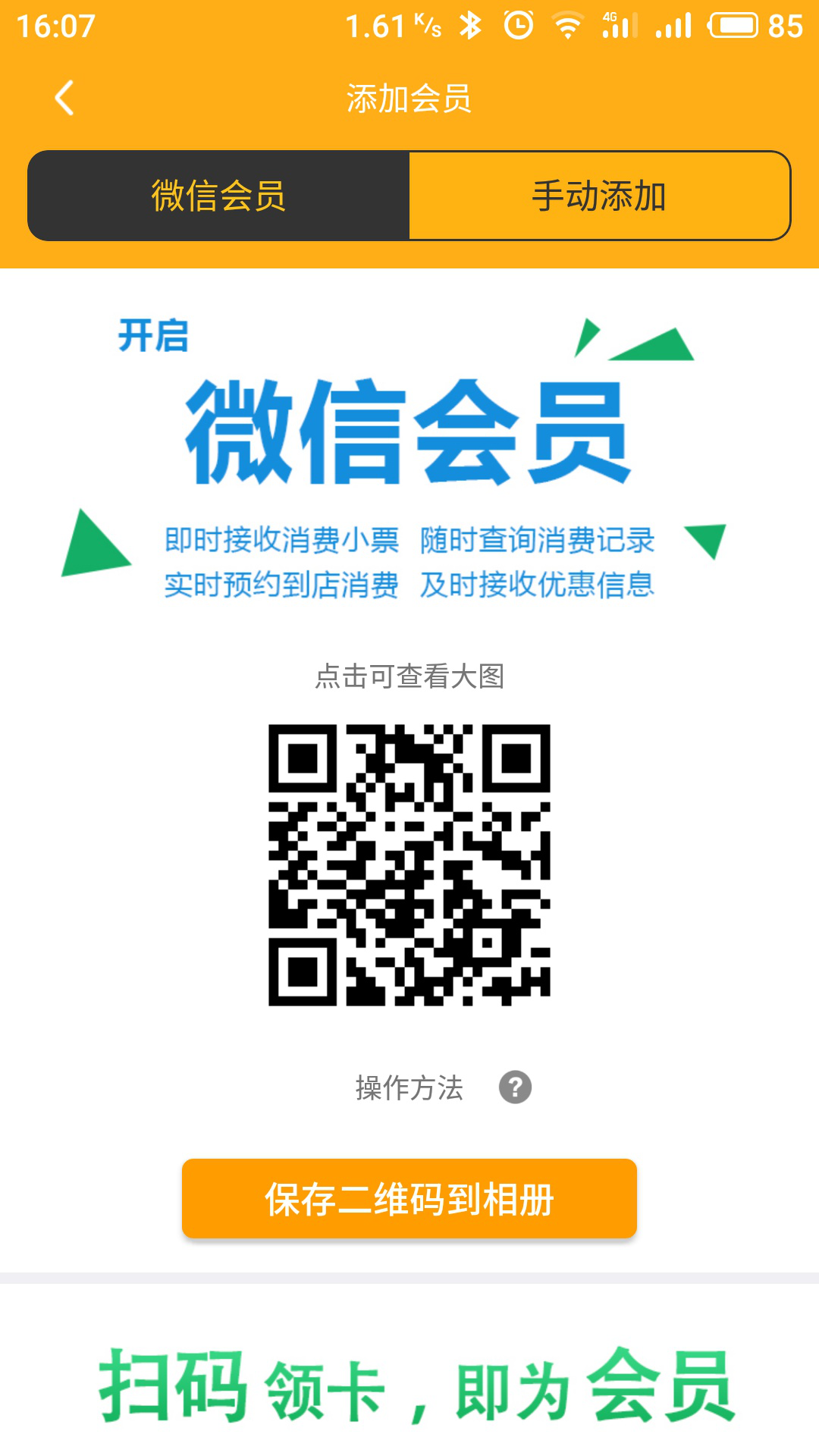Switch to the 手动添加 tab
The width and height of the screenshot is (819, 1456).
pyautogui.click(x=599, y=196)
